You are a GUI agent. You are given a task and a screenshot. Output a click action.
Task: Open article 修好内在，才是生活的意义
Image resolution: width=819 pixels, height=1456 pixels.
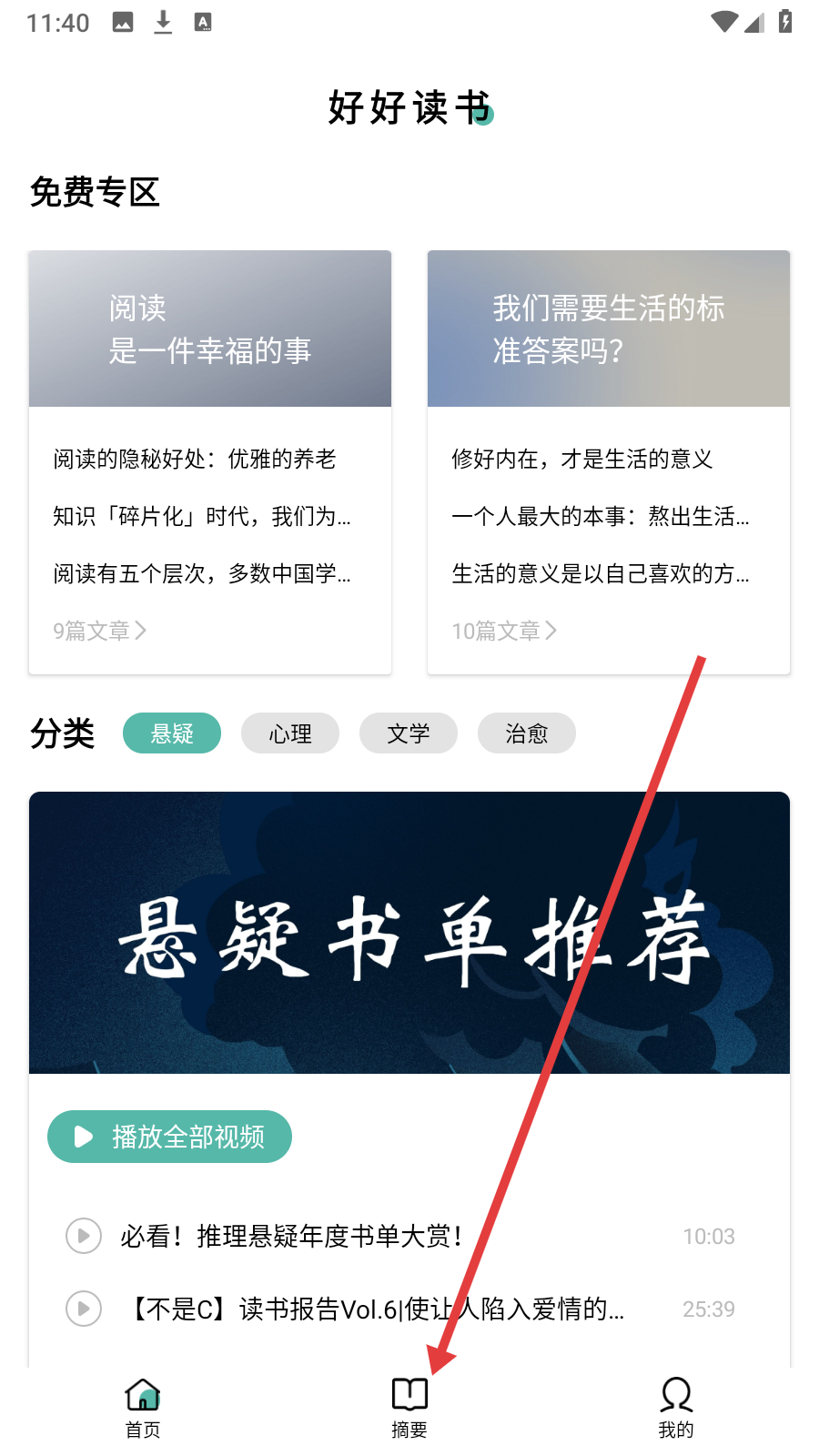(582, 459)
